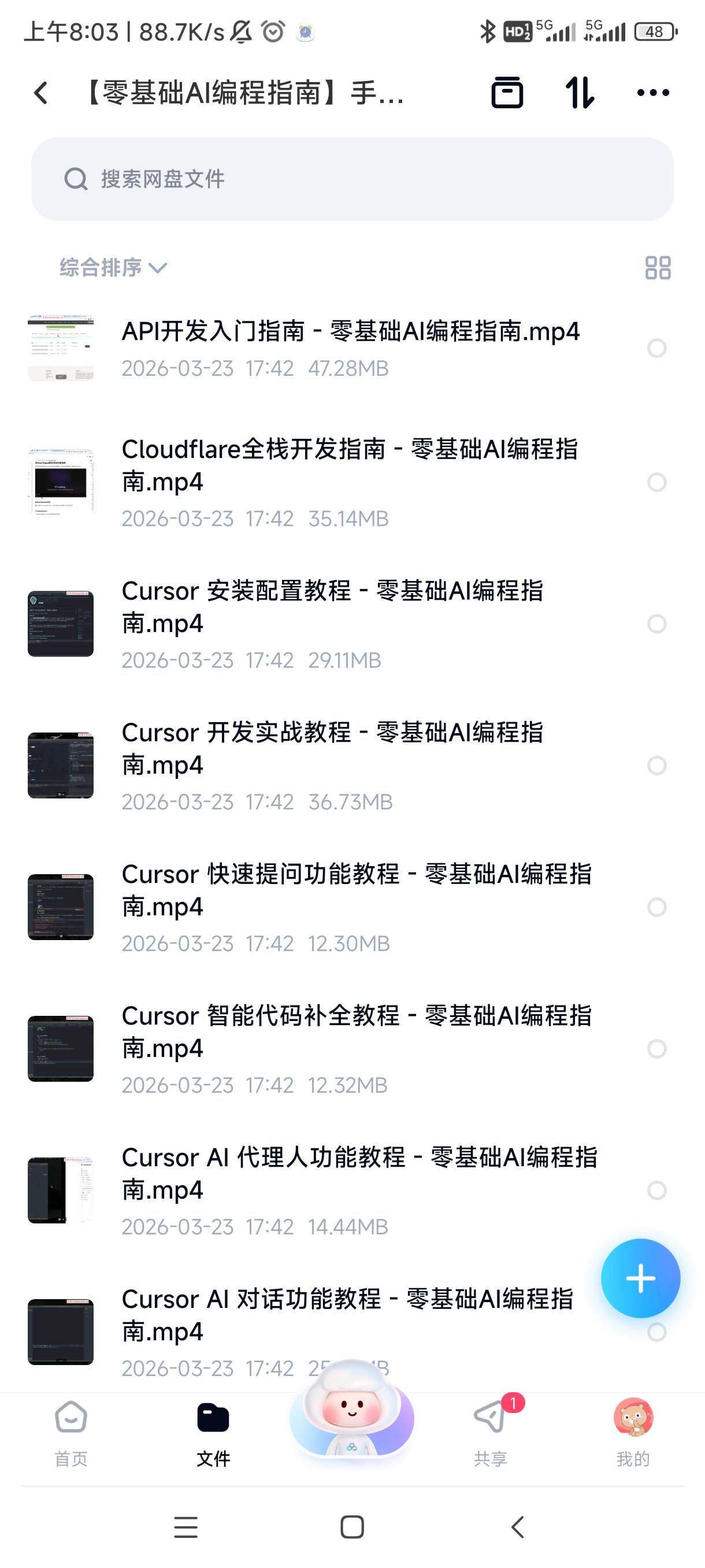The height and width of the screenshot is (1568, 705).
Task: Select the Cursor 智能代码补全教程 checkbox
Action: pyautogui.click(x=657, y=1048)
